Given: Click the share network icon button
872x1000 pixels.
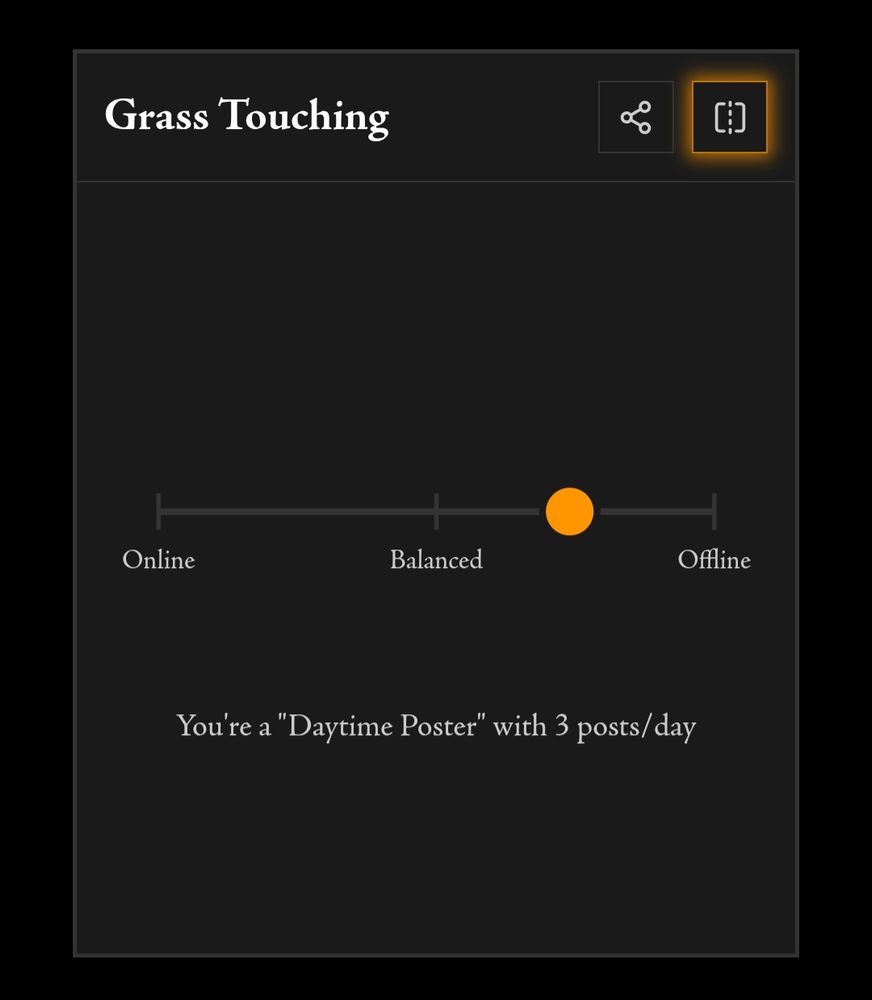Looking at the screenshot, I should pos(636,117).
